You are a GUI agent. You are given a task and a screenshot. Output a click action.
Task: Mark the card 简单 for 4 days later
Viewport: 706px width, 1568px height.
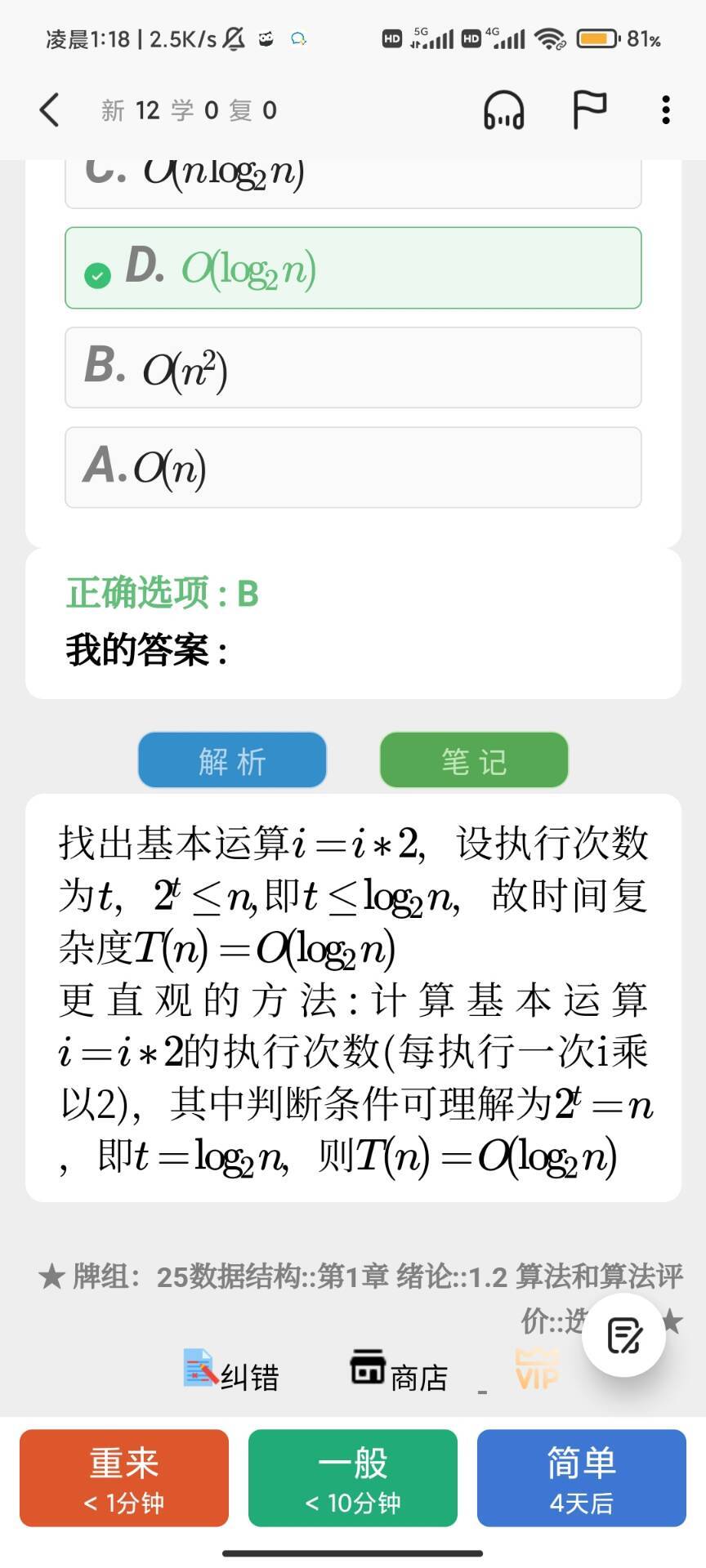tap(582, 1478)
